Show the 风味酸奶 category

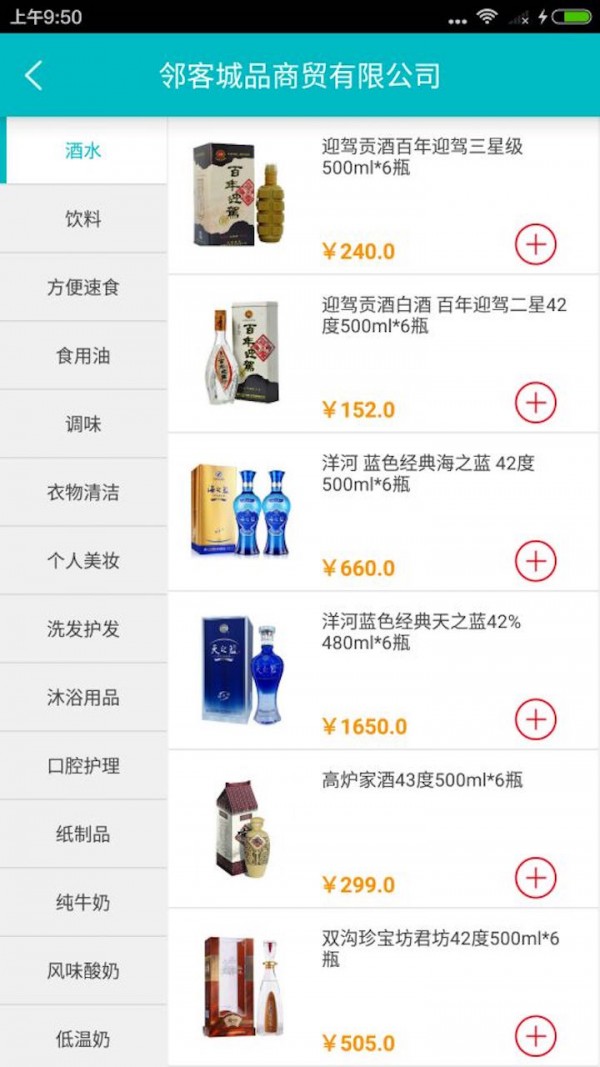tap(83, 971)
